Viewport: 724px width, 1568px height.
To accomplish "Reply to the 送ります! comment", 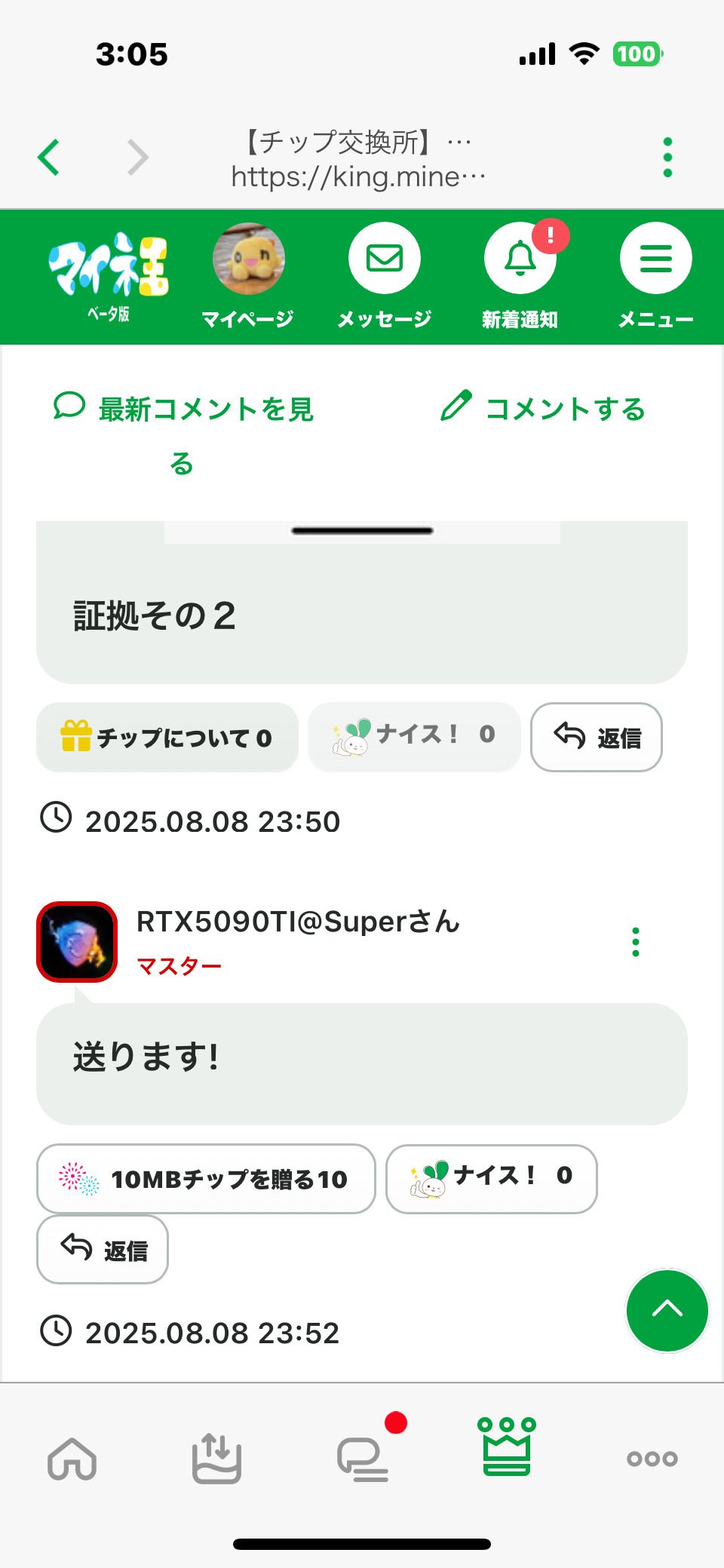I will coord(103,1249).
